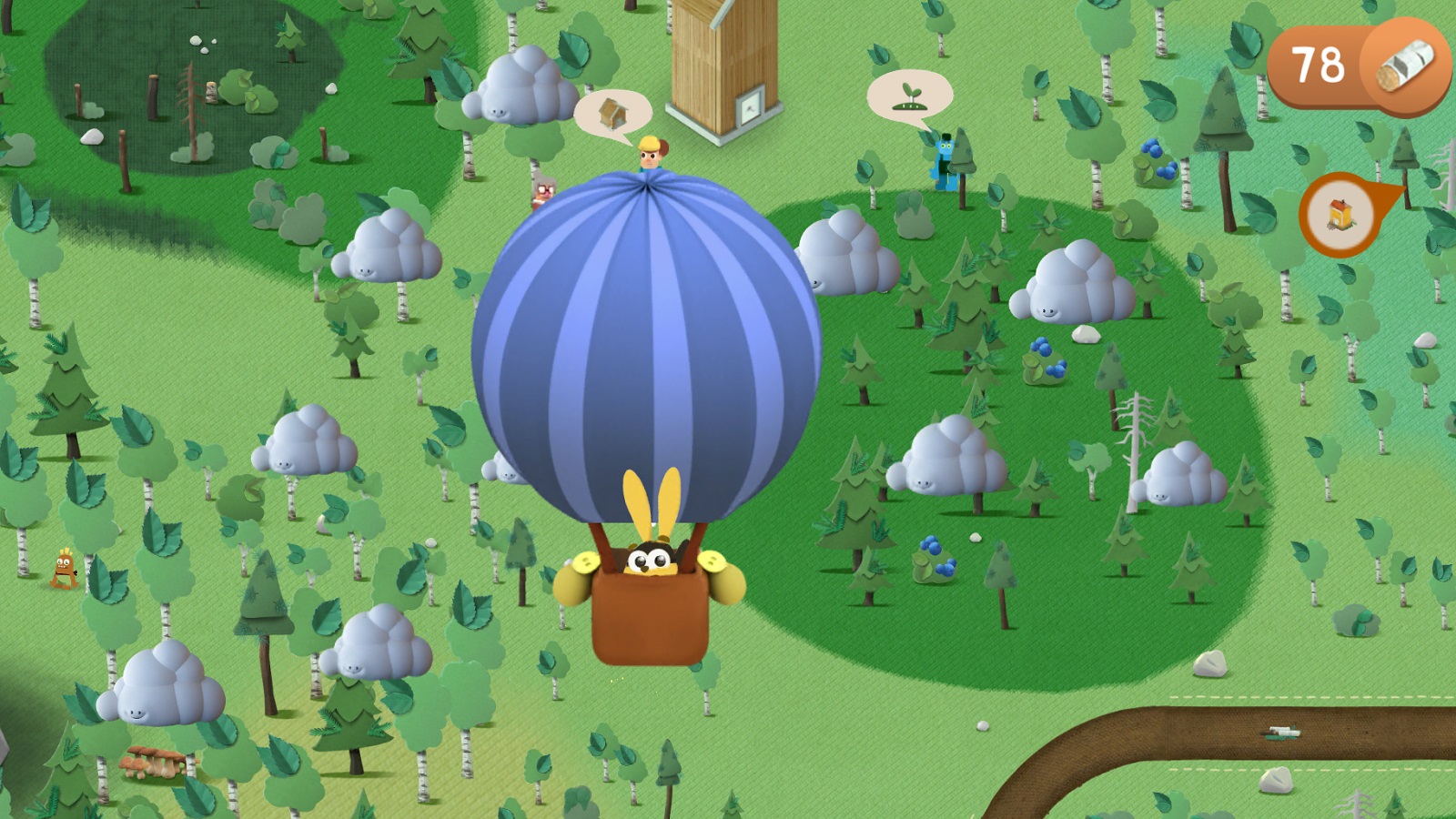Tap the builder's house speech bubble
The width and height of the screenshot is (1456, 819).
click(613, 114)
